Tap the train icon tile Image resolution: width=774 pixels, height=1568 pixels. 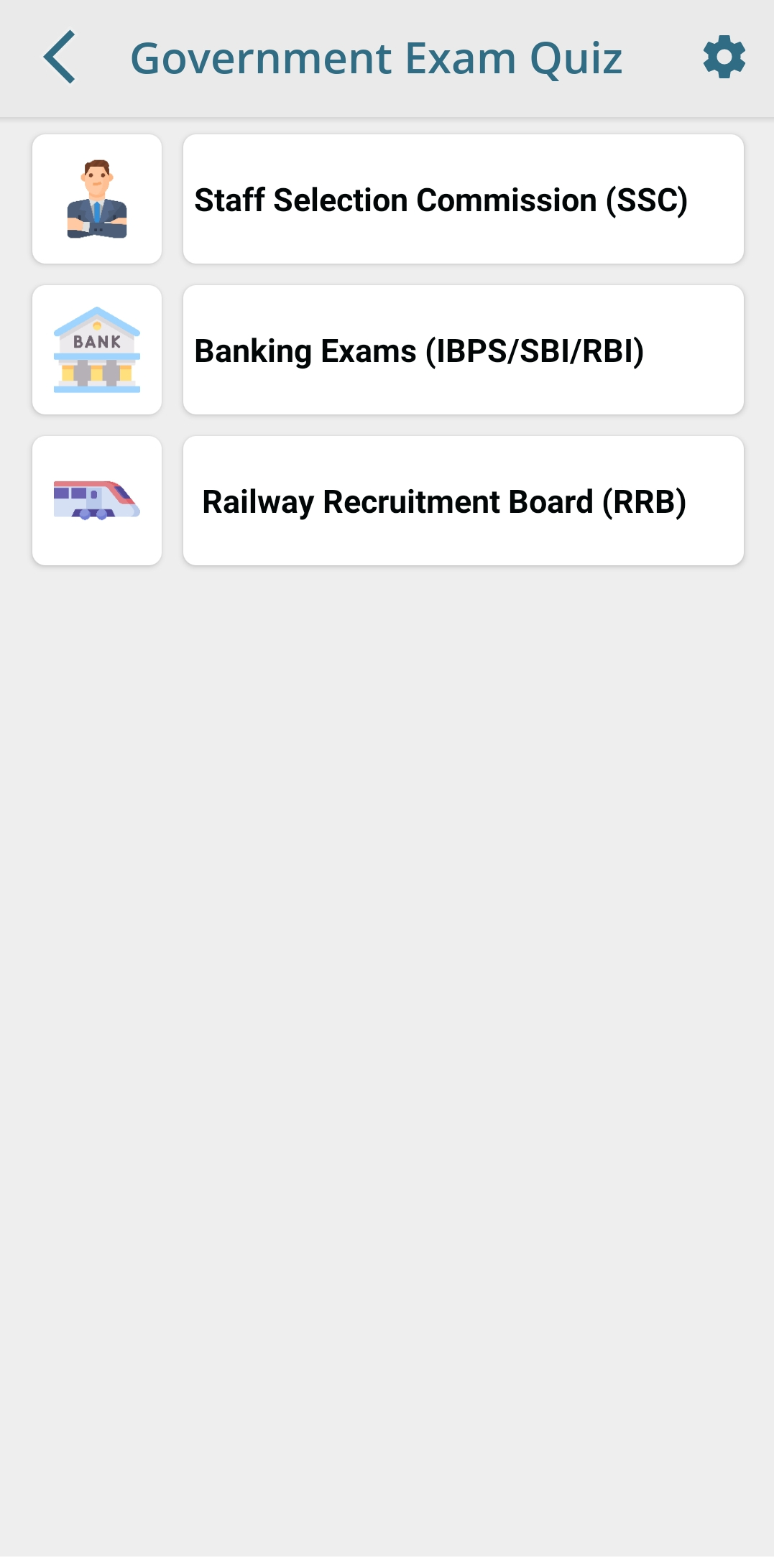point(97,501)
